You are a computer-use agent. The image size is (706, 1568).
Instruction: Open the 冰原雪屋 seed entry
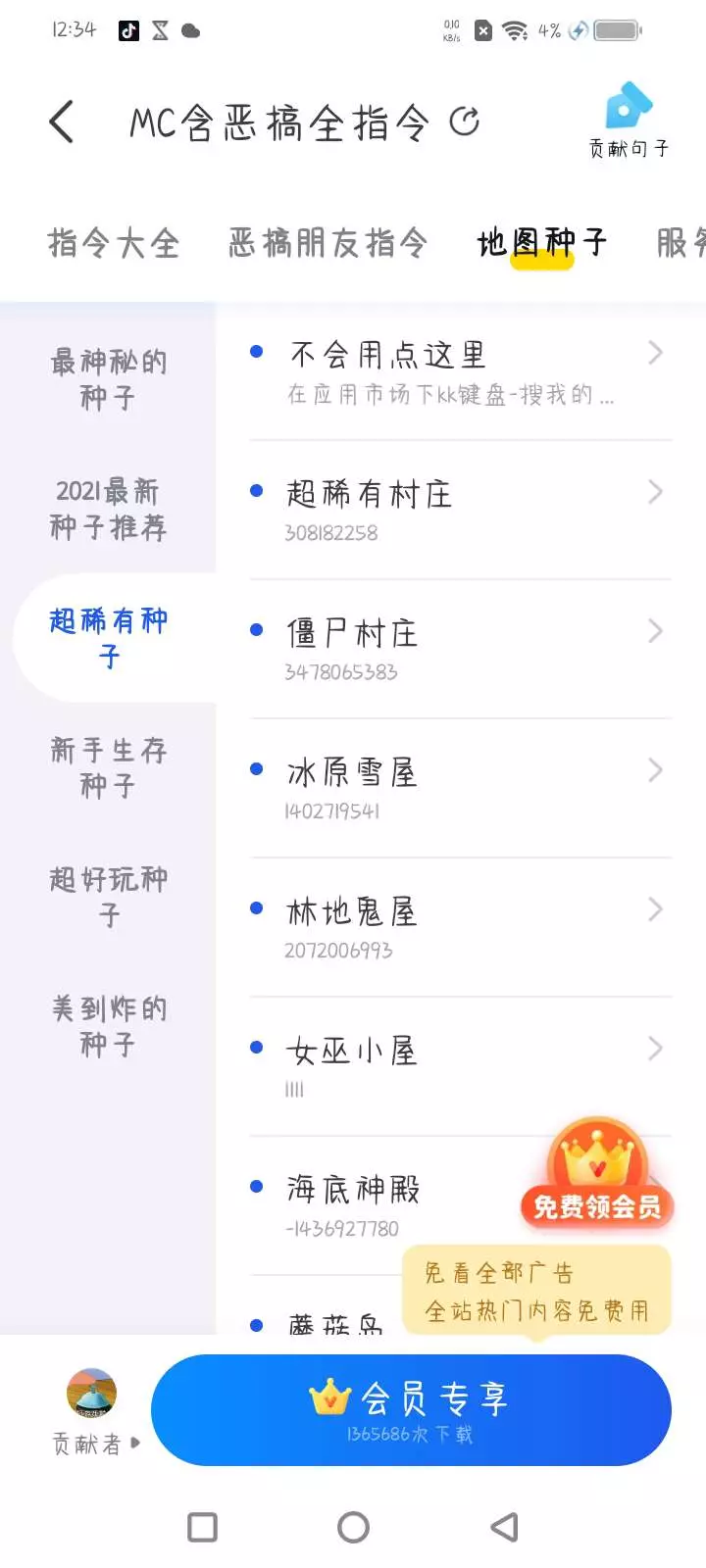tap(459, 789)
